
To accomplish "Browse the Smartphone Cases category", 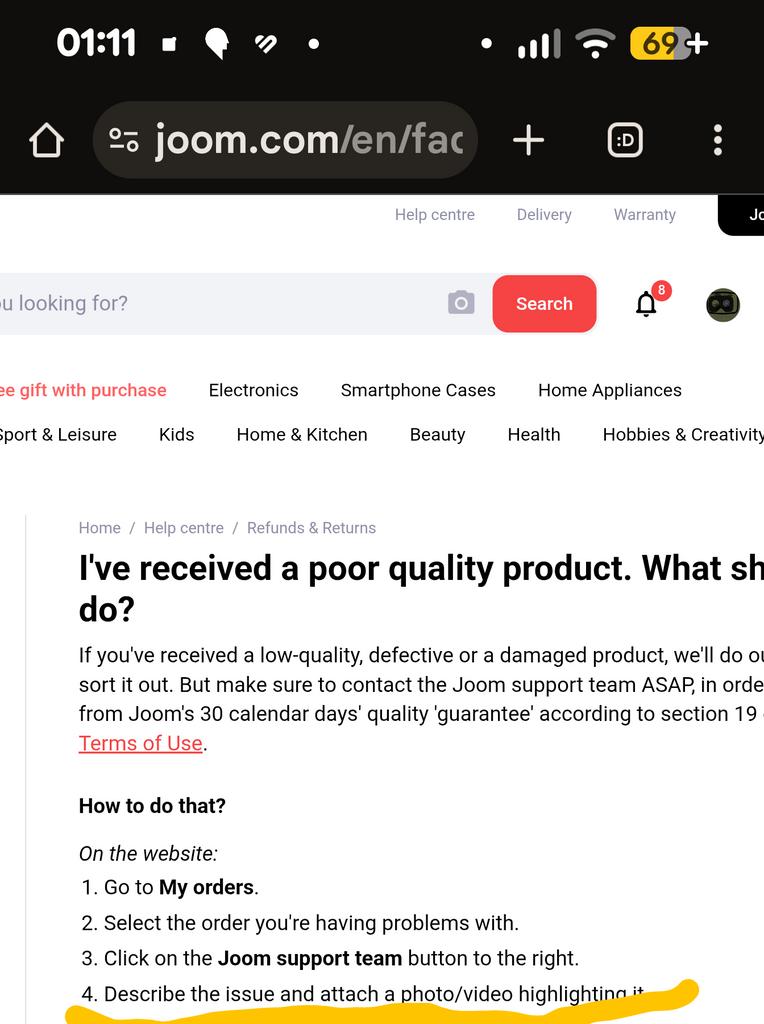I will [x=418, y=390].
